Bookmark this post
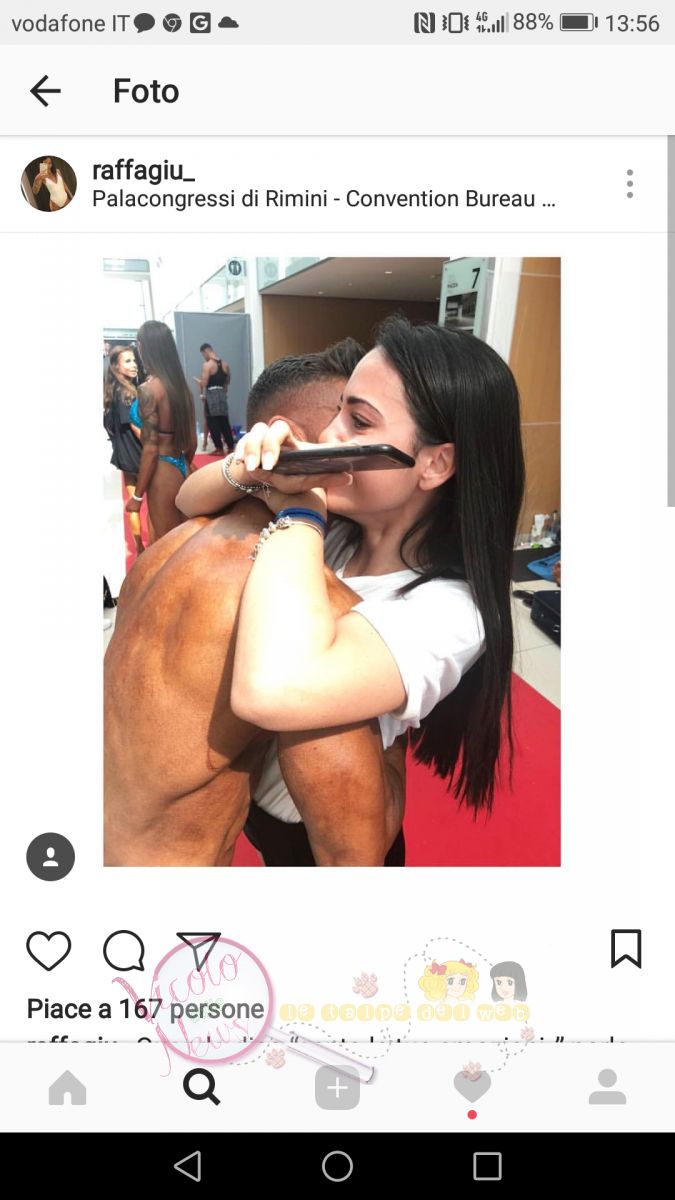The width and height of the screenshot is (675, 1200). point(626,949)
